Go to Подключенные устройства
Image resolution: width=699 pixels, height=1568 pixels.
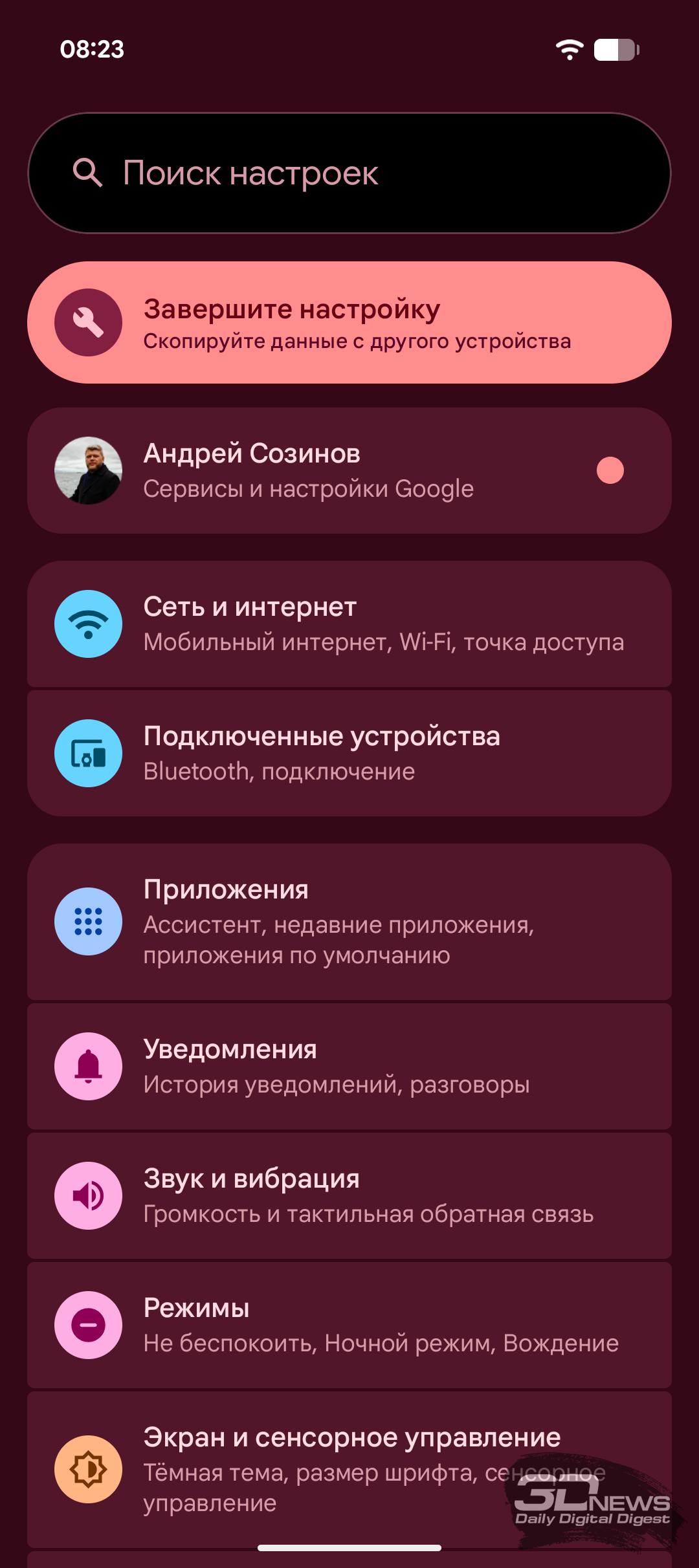point(349,754)
